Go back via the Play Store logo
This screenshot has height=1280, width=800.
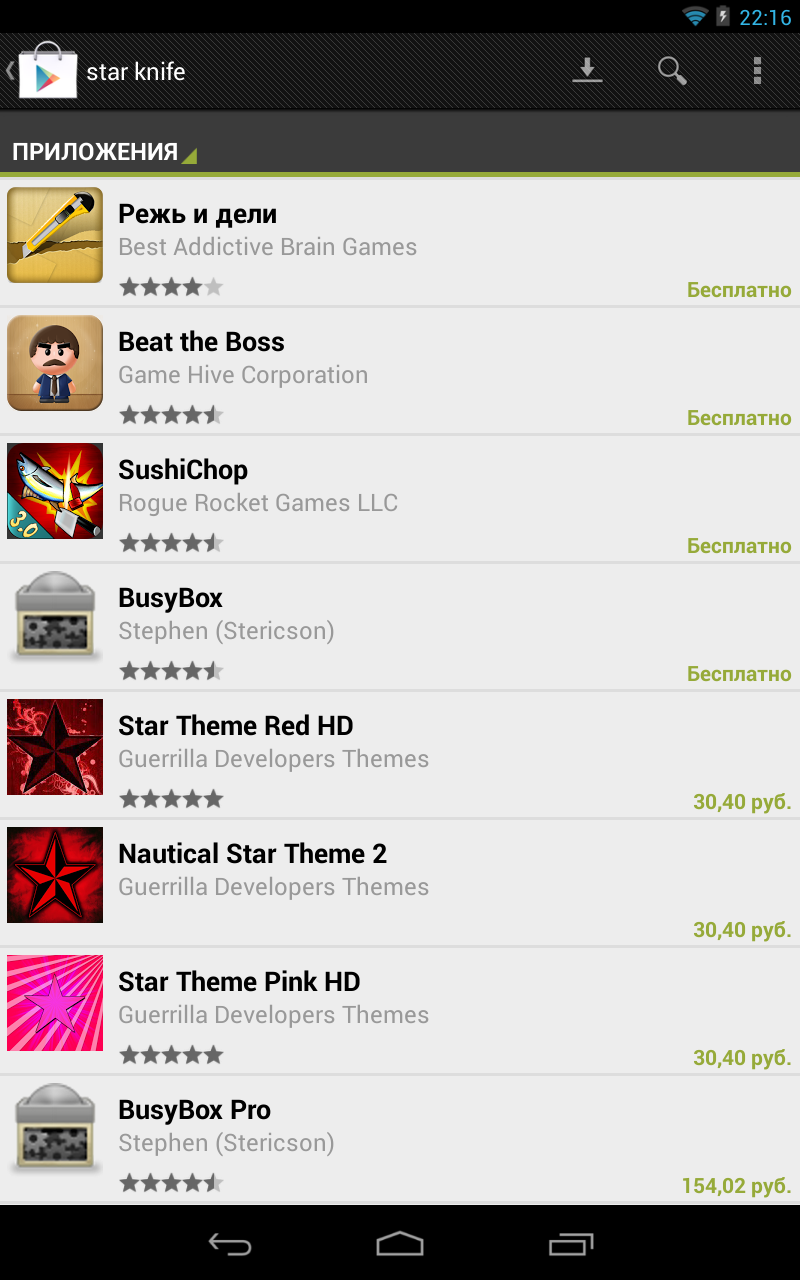(x=42, y=71)
